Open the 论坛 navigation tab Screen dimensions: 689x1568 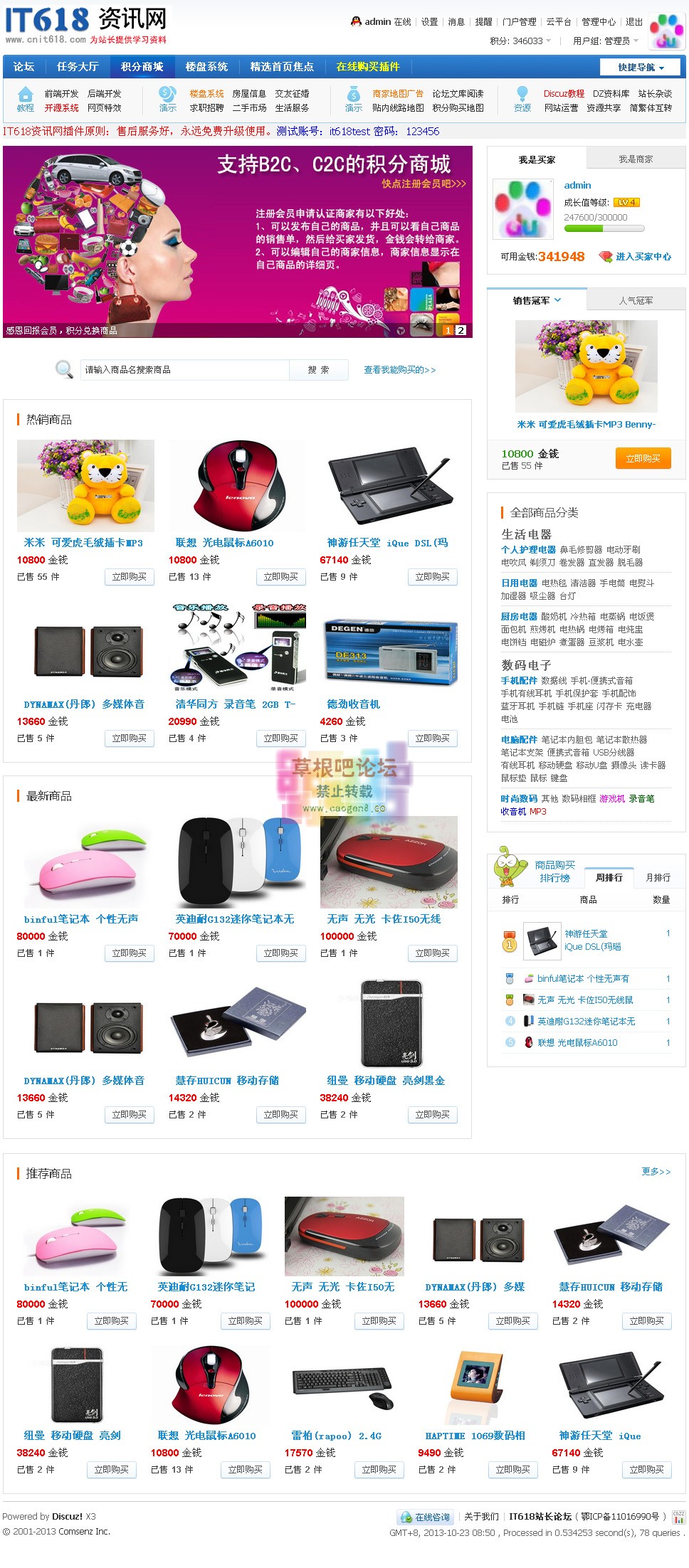[23, 67]
